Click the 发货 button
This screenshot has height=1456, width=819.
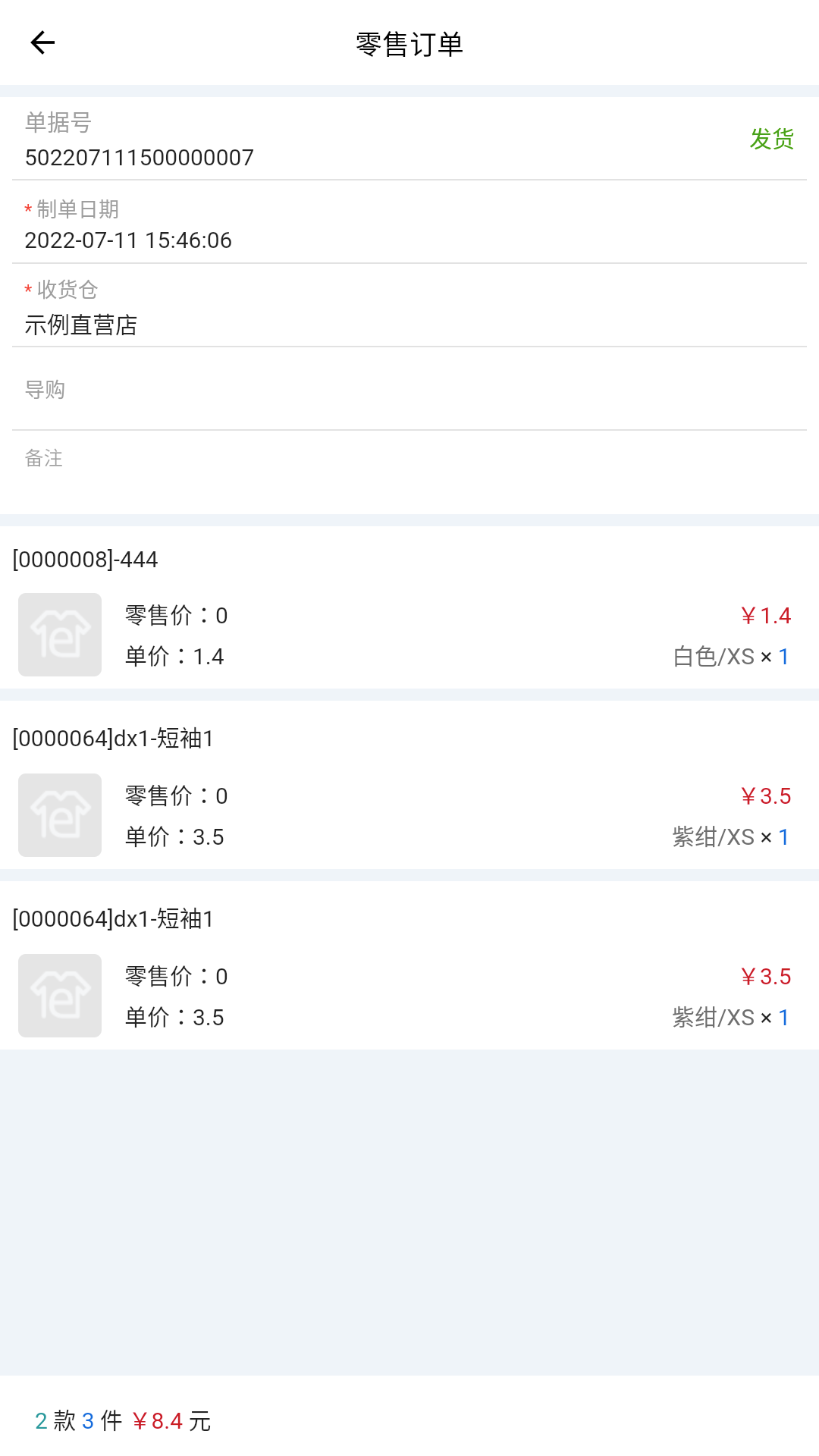(772, 140)
